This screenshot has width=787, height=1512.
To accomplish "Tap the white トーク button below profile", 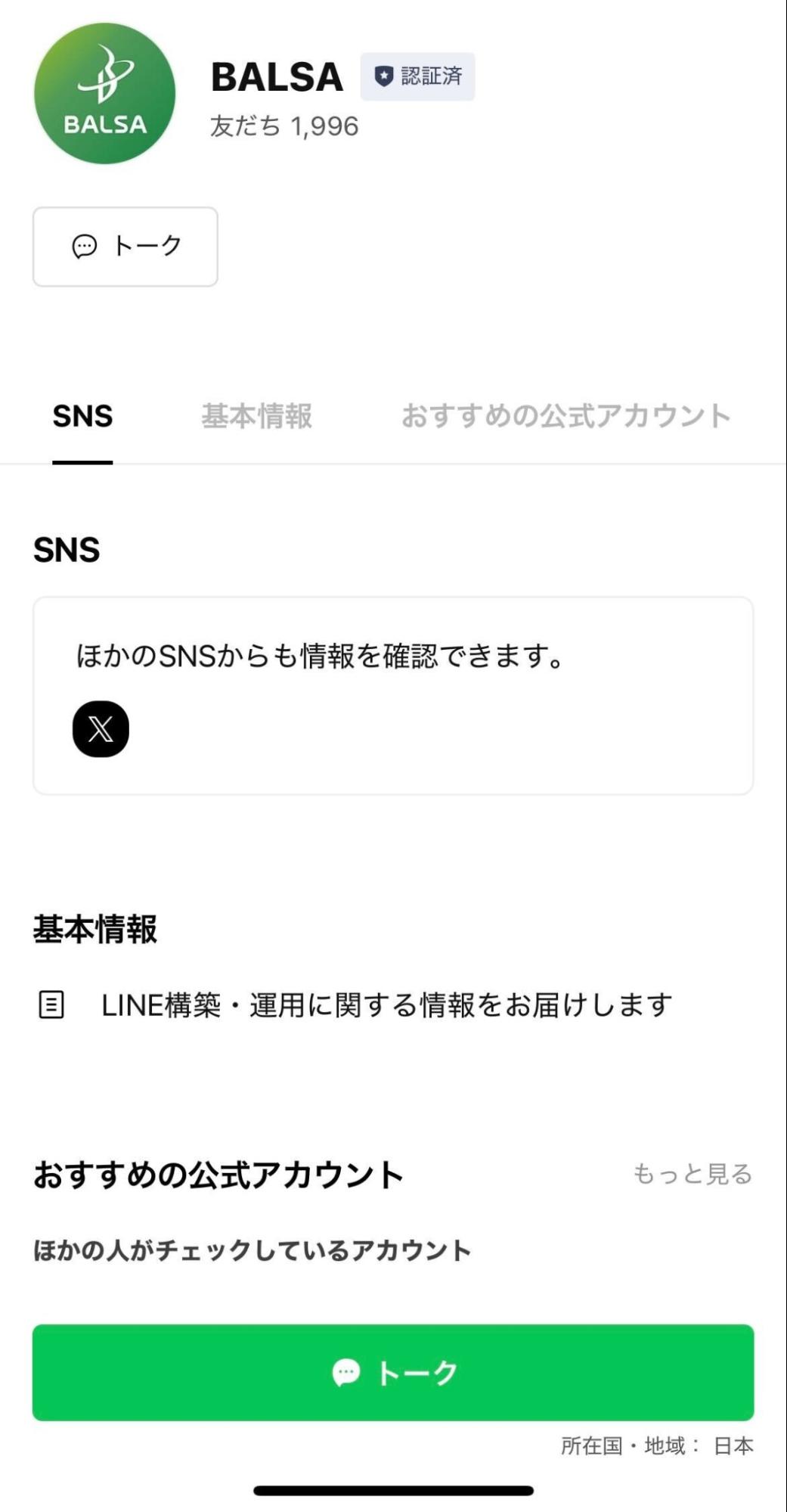I will pos(125,247).
